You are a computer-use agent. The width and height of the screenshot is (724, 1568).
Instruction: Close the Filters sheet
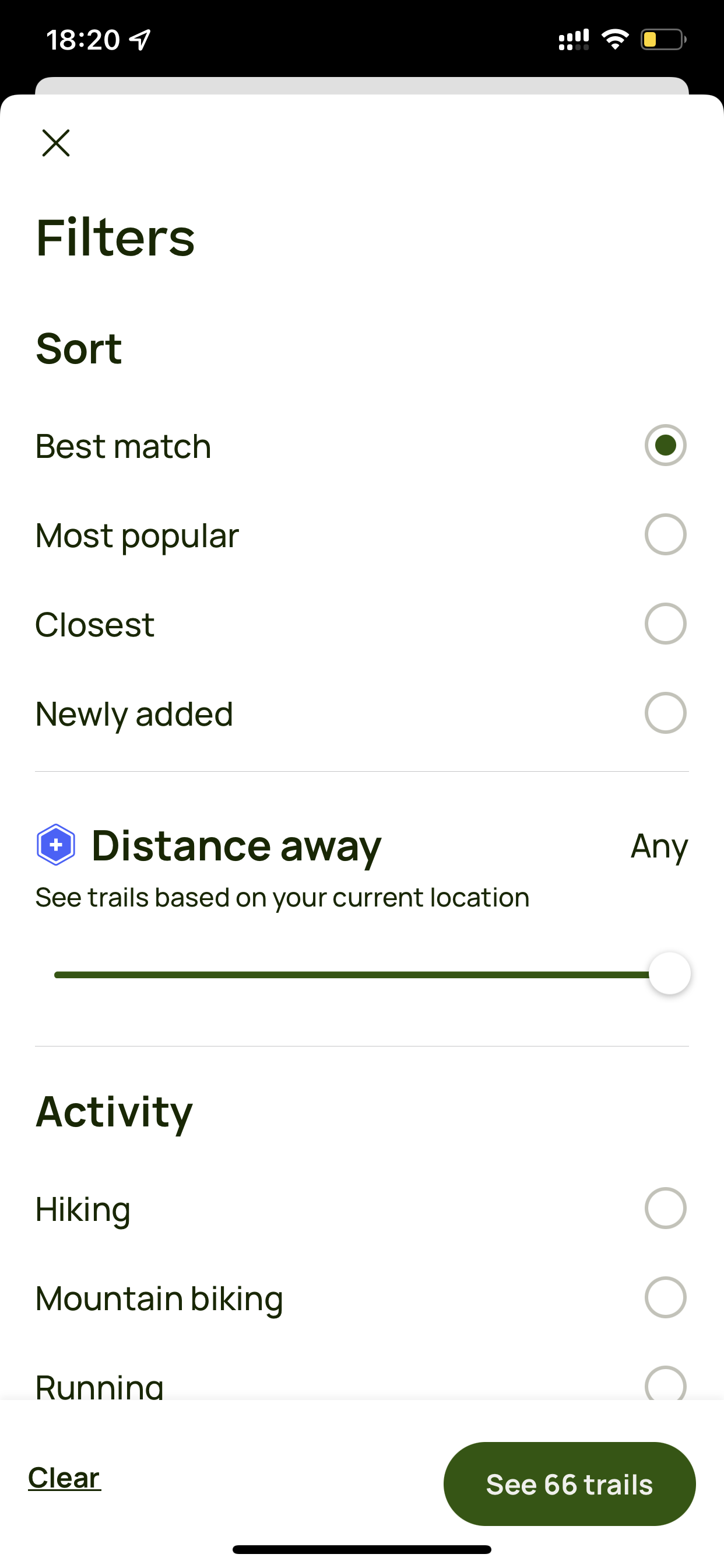pyautogui.click(x=56, y=143)
